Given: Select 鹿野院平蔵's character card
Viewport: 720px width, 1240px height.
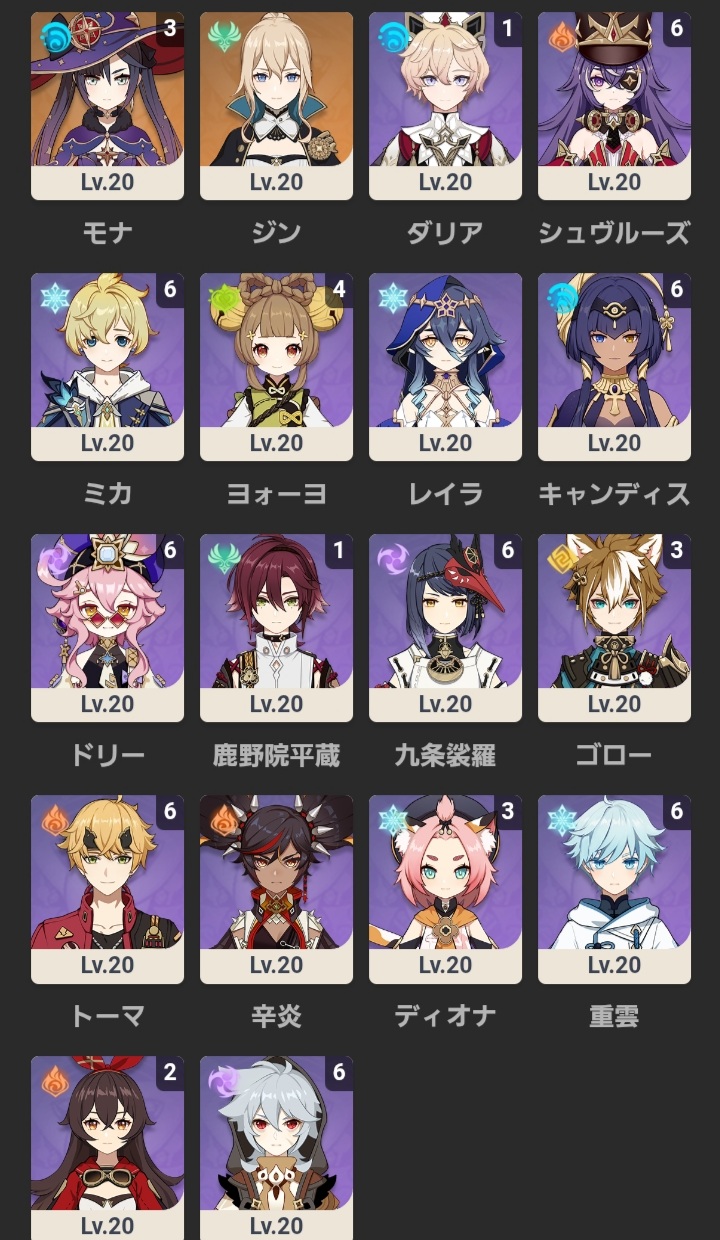Looking at the screenshot, I should point(276,628).
